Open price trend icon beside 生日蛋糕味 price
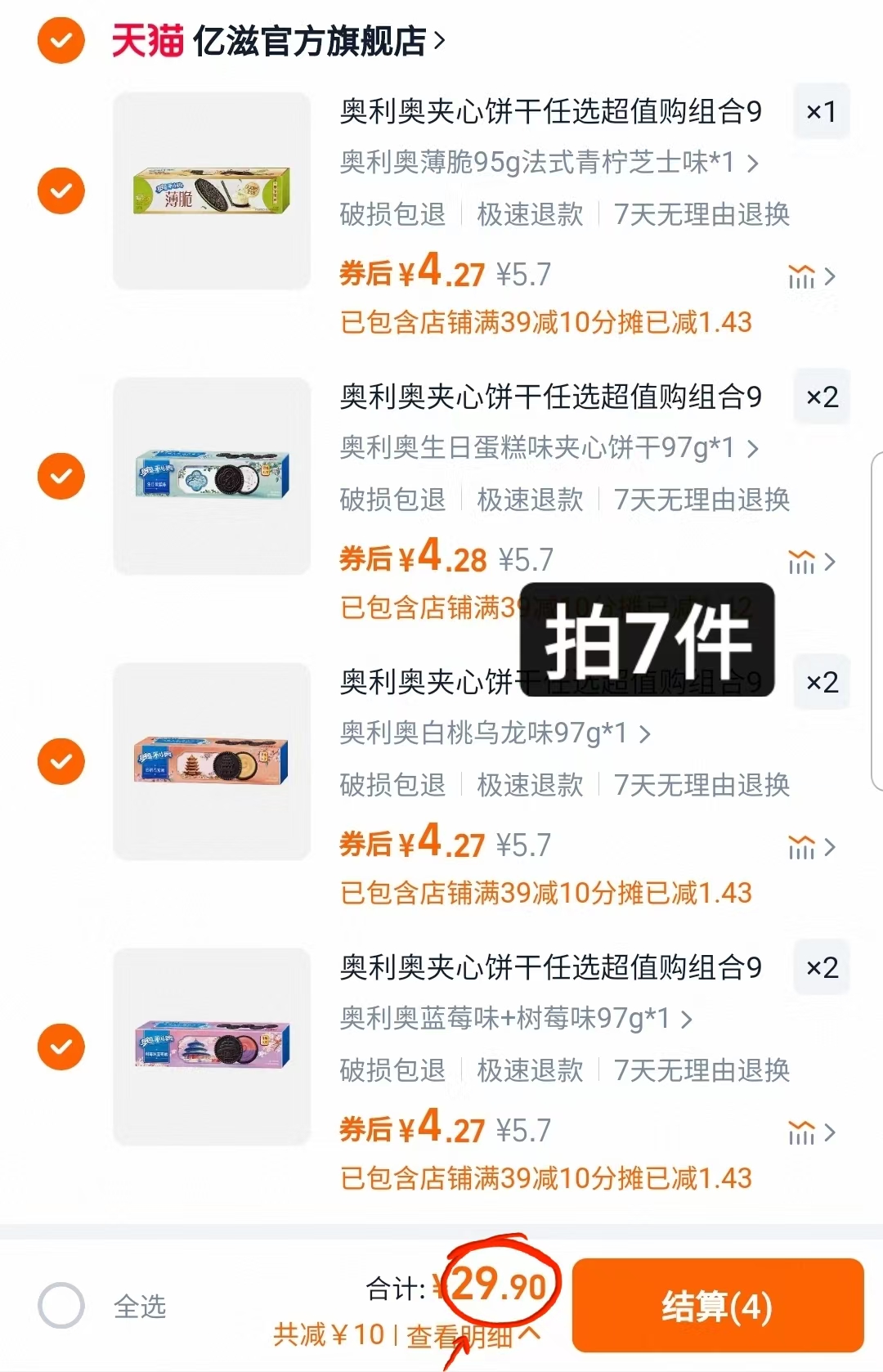 coord(803,562)
